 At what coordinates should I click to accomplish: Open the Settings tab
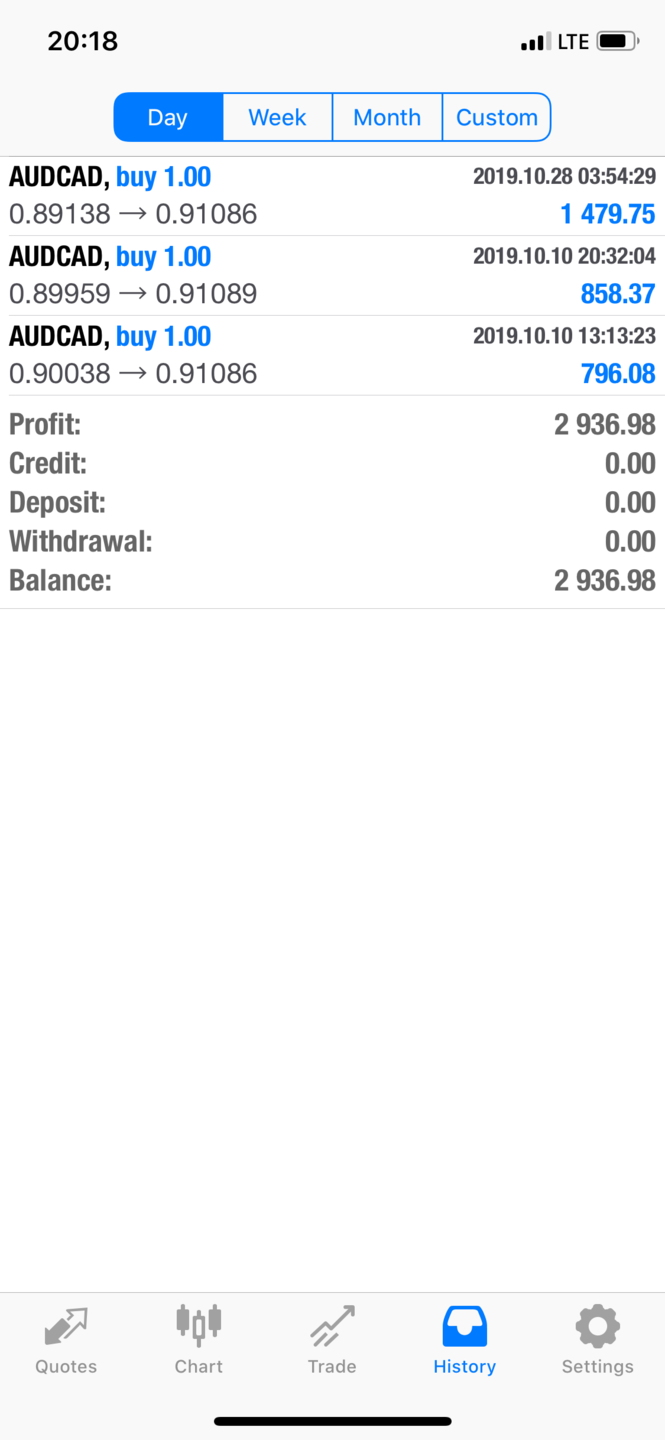click(x=597, y=1341)
